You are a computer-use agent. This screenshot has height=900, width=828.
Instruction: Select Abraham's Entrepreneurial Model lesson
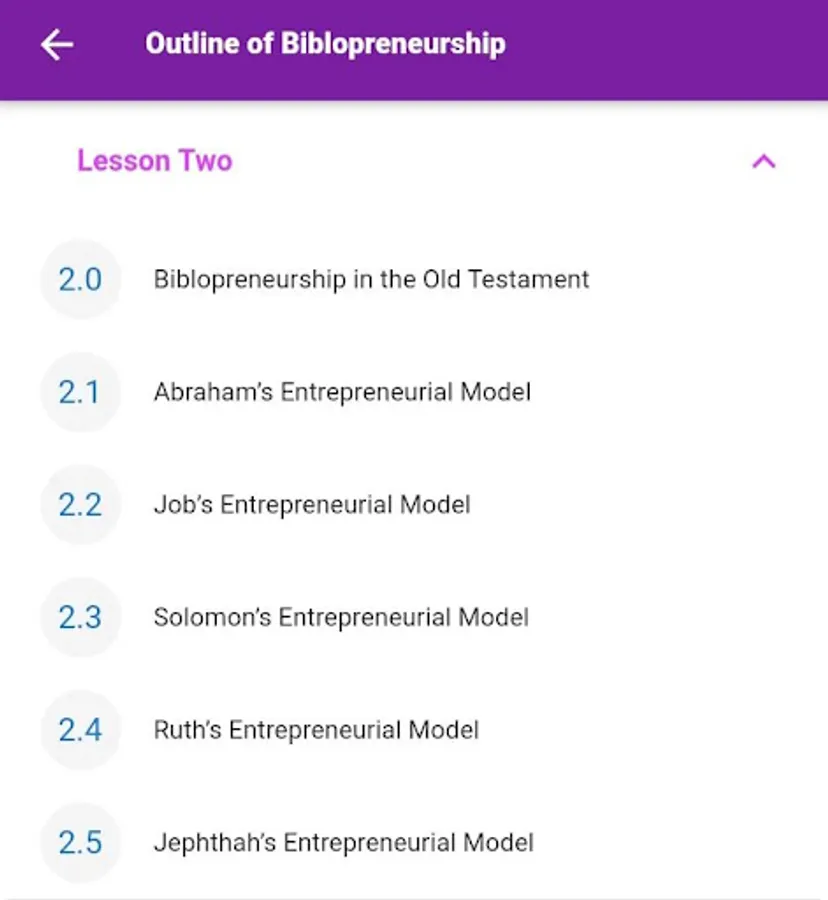pyautogui.click(x=342, y=392)
